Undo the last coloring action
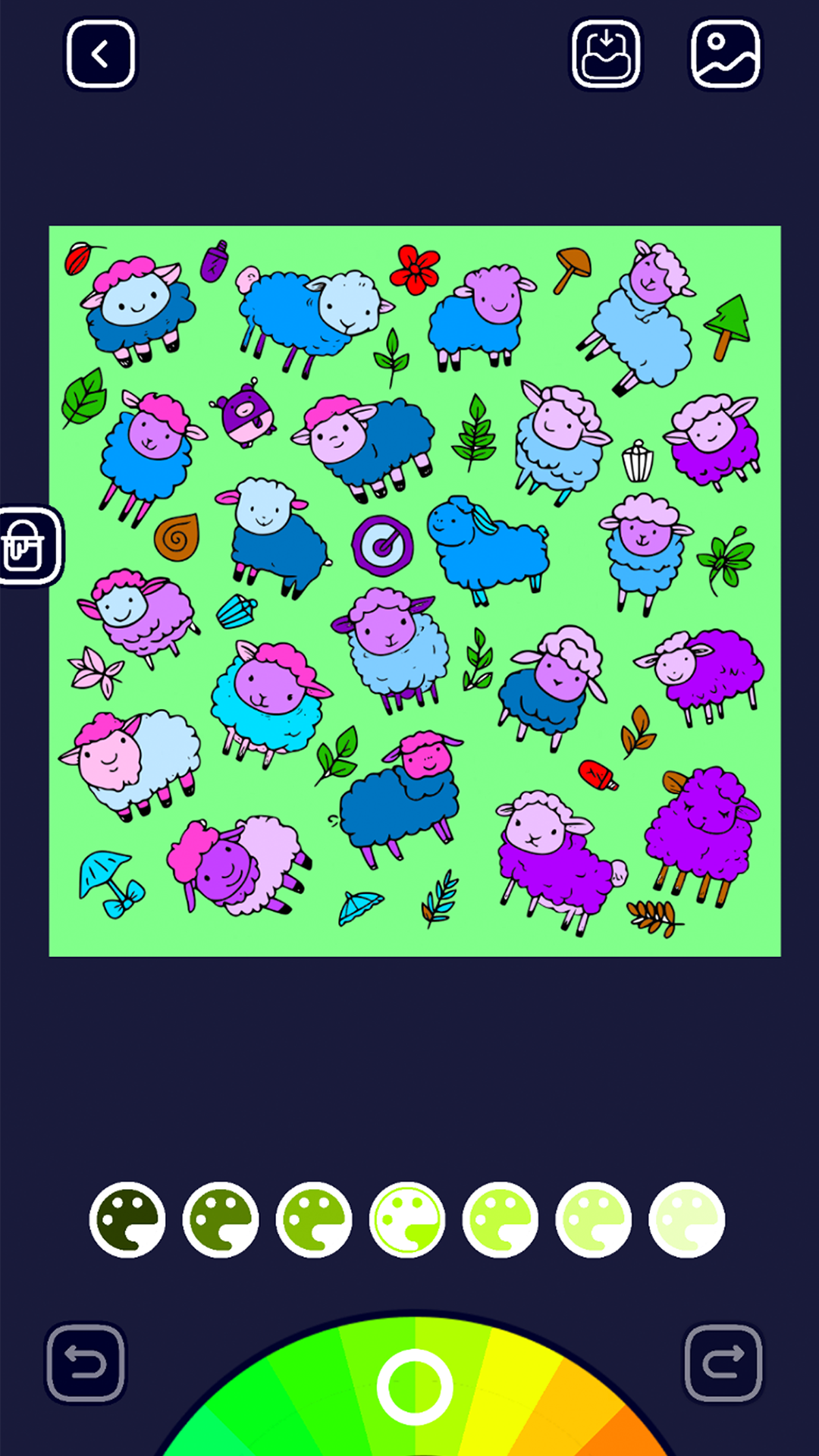Viewport: 819px width, 1456px height. (86, 1363)
